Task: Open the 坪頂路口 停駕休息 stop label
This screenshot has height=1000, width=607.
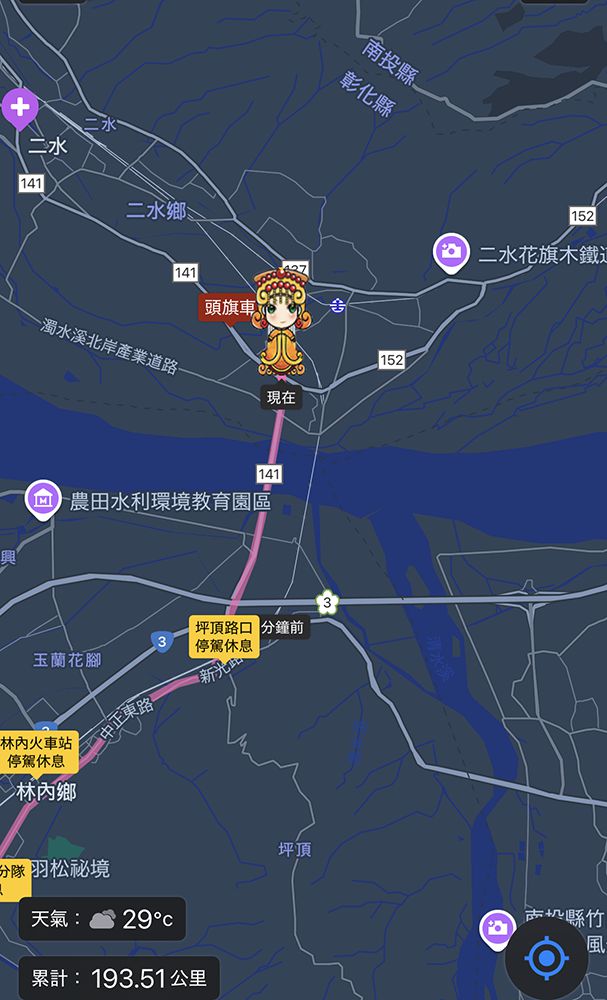Action: (224, 636)
